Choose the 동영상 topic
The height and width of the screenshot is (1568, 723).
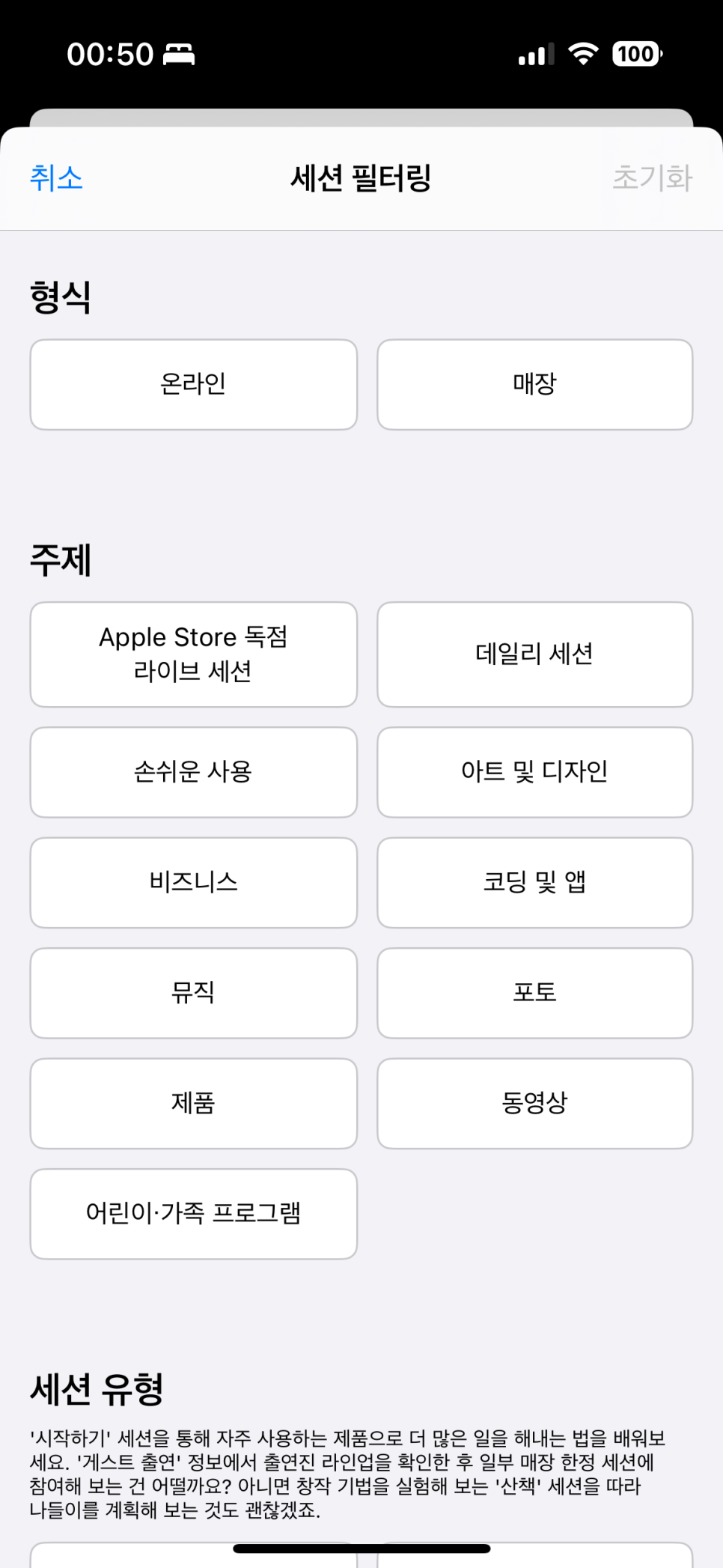[x=534, y=1103]
